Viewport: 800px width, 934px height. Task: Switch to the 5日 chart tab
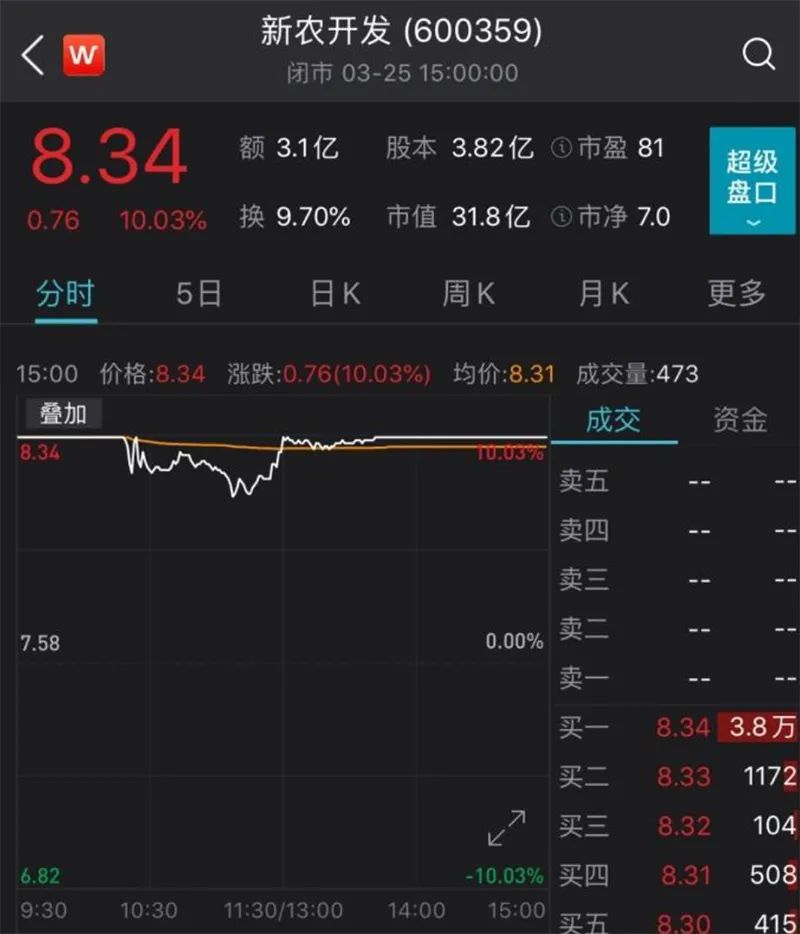(198, 294)
